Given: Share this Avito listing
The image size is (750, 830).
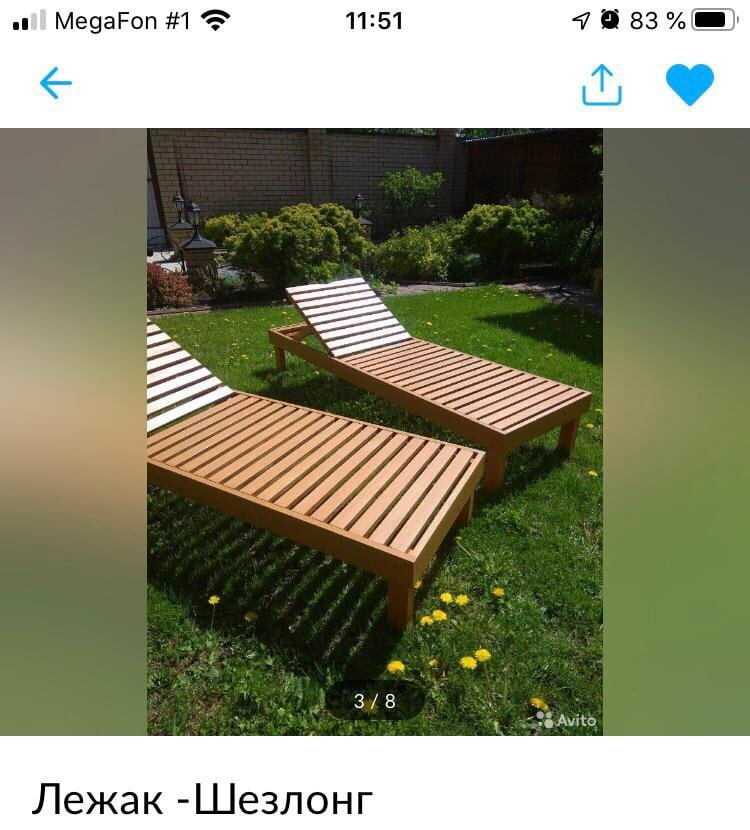Looking at the screenshot, I should tap(601, 85).
